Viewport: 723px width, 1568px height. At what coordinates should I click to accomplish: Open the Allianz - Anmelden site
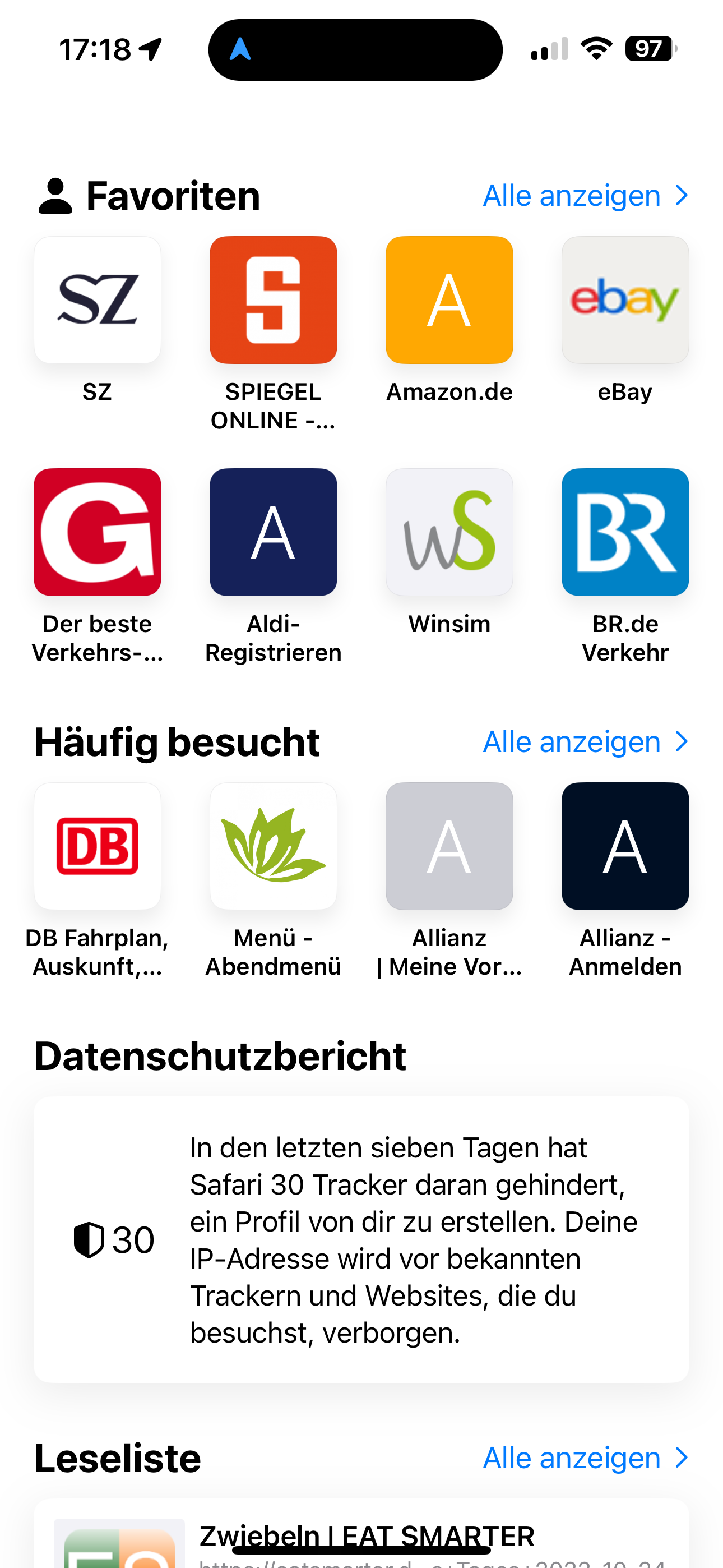625,846
